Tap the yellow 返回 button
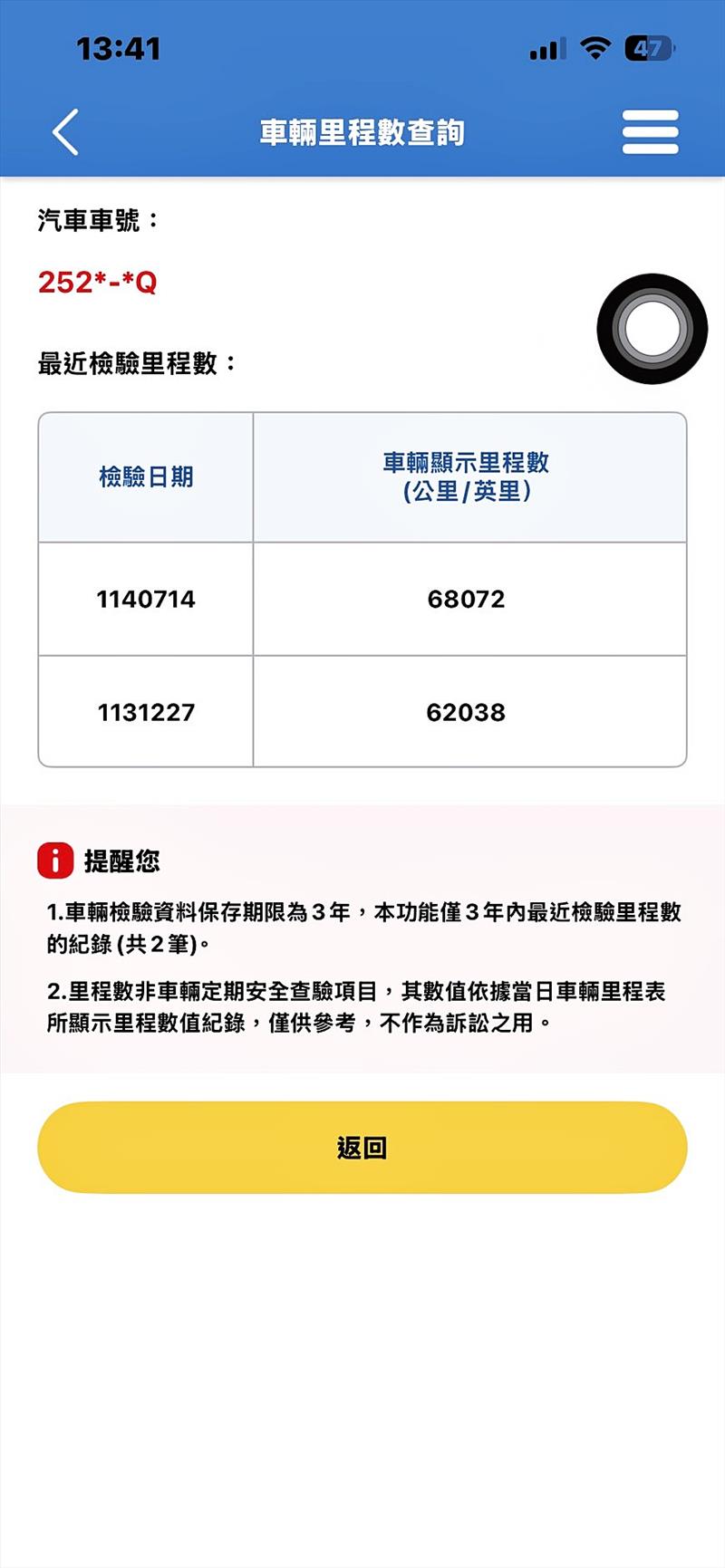Image resolution: width=725 pixels, height=1568 pixels. [x=362, y=1148]
